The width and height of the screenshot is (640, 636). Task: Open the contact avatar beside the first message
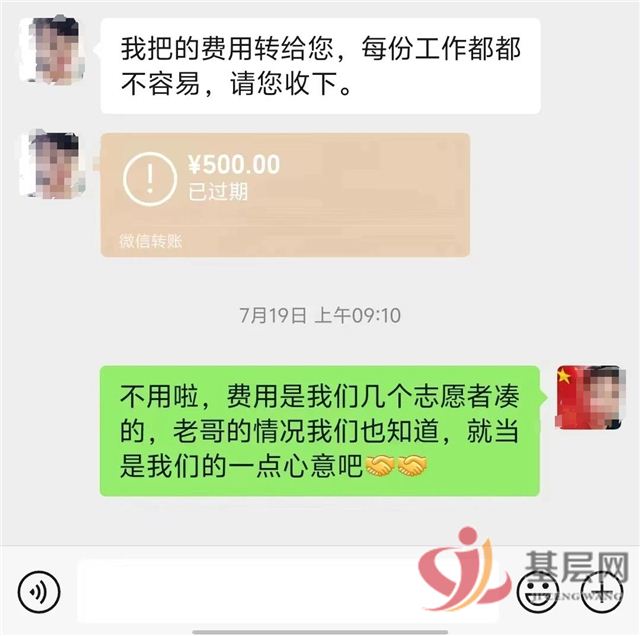pos(54,49)
